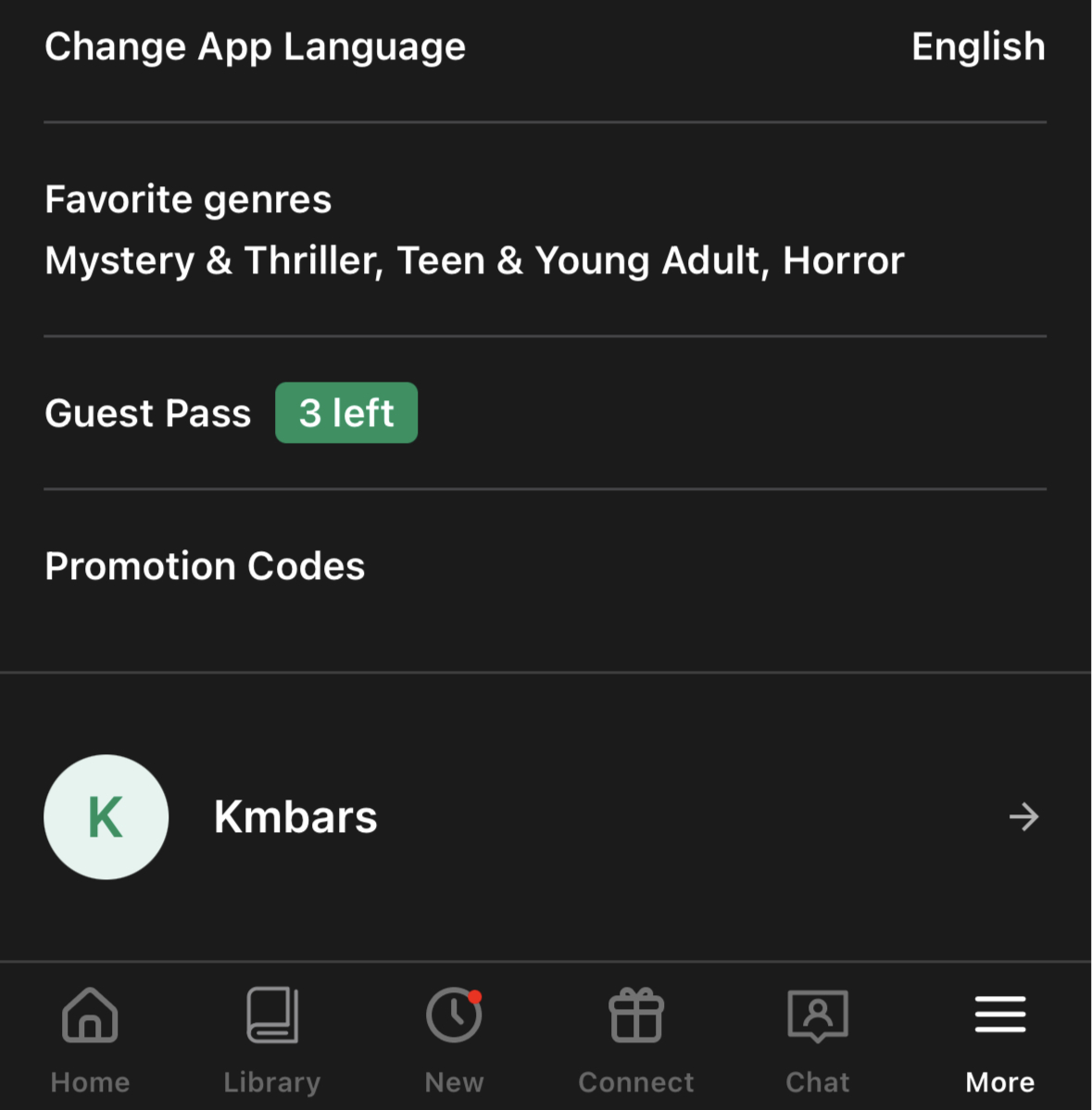Screen dimensions: 1092x1110
Task: Switch to the Connect tab
Action: (x=636, y=1039)
